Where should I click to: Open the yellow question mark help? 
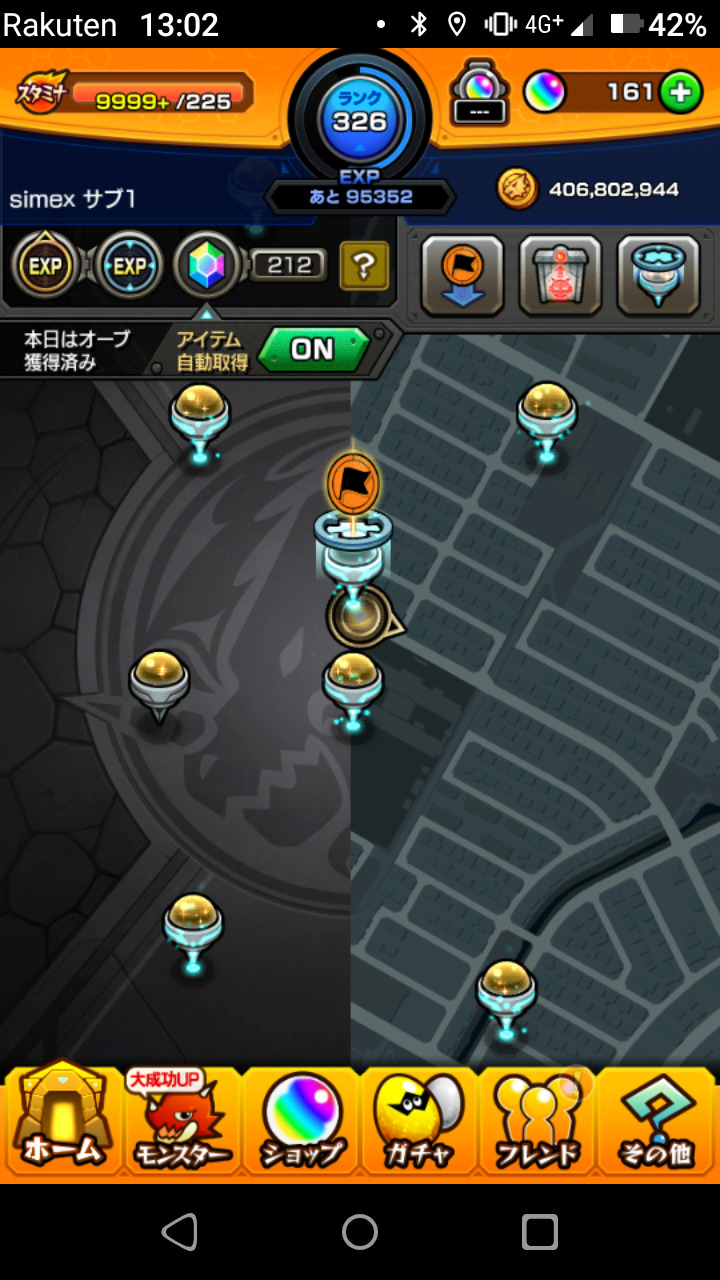pos(364,266)
